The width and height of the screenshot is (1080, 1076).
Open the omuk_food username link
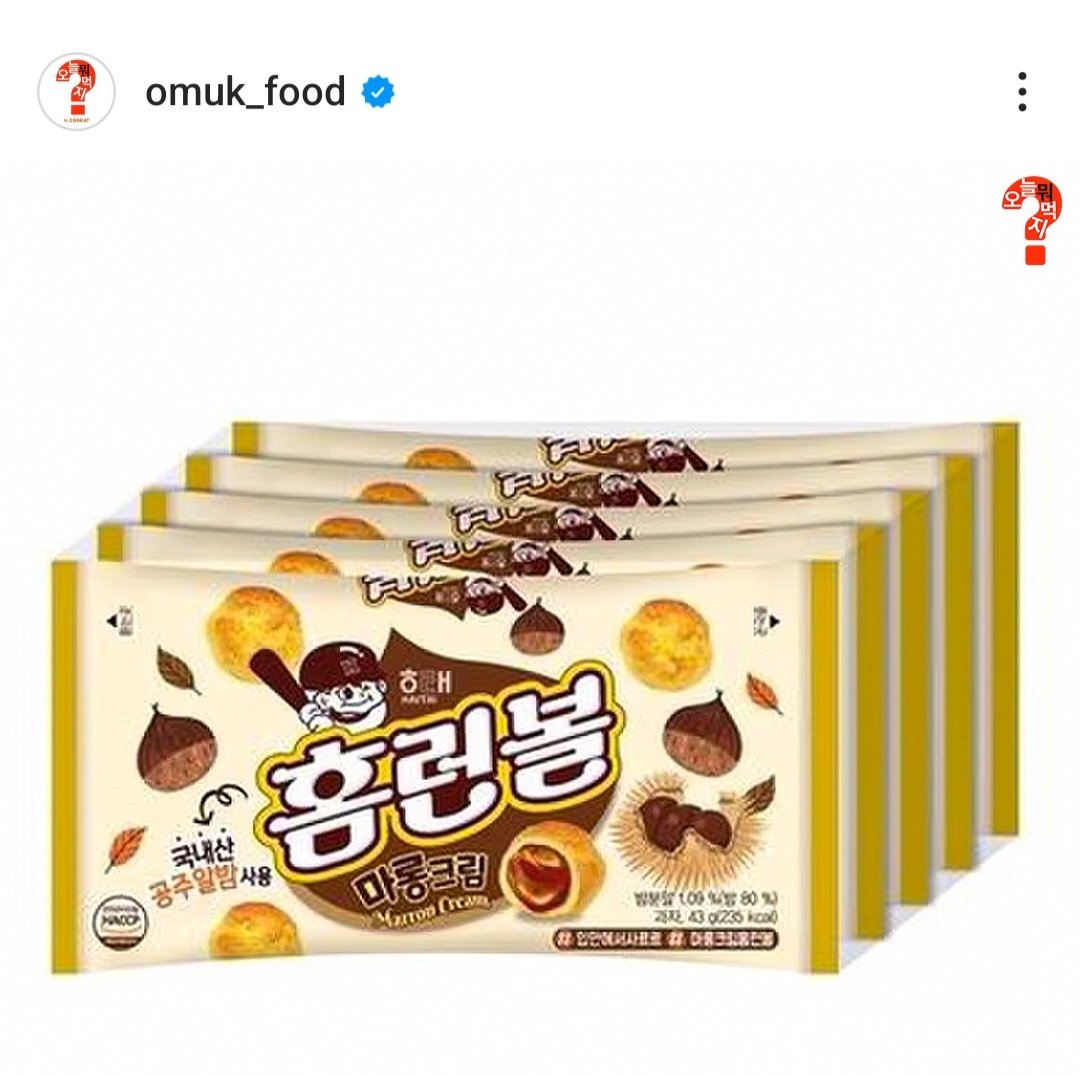(x=245, y=93)
